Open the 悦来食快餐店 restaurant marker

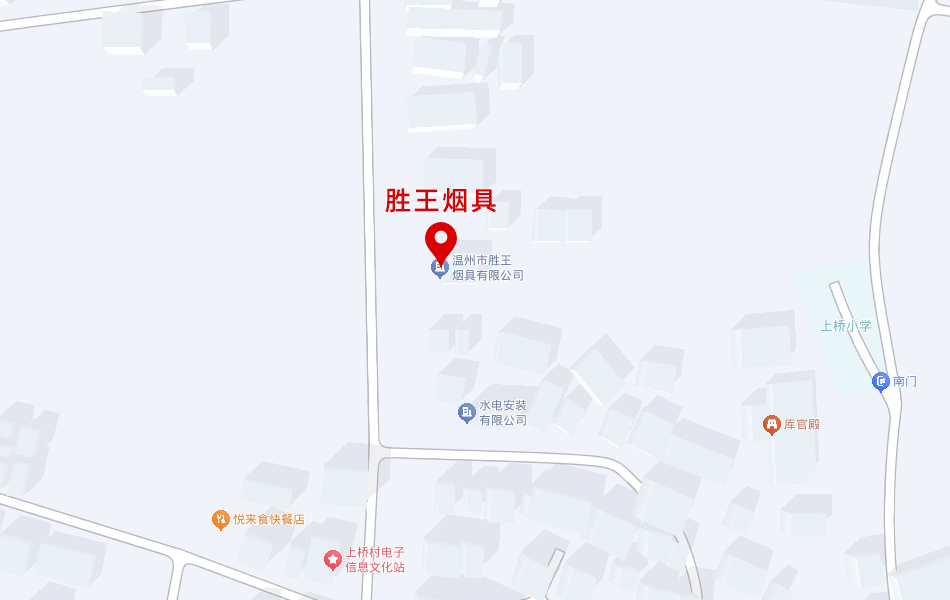[x=221, y=519]
